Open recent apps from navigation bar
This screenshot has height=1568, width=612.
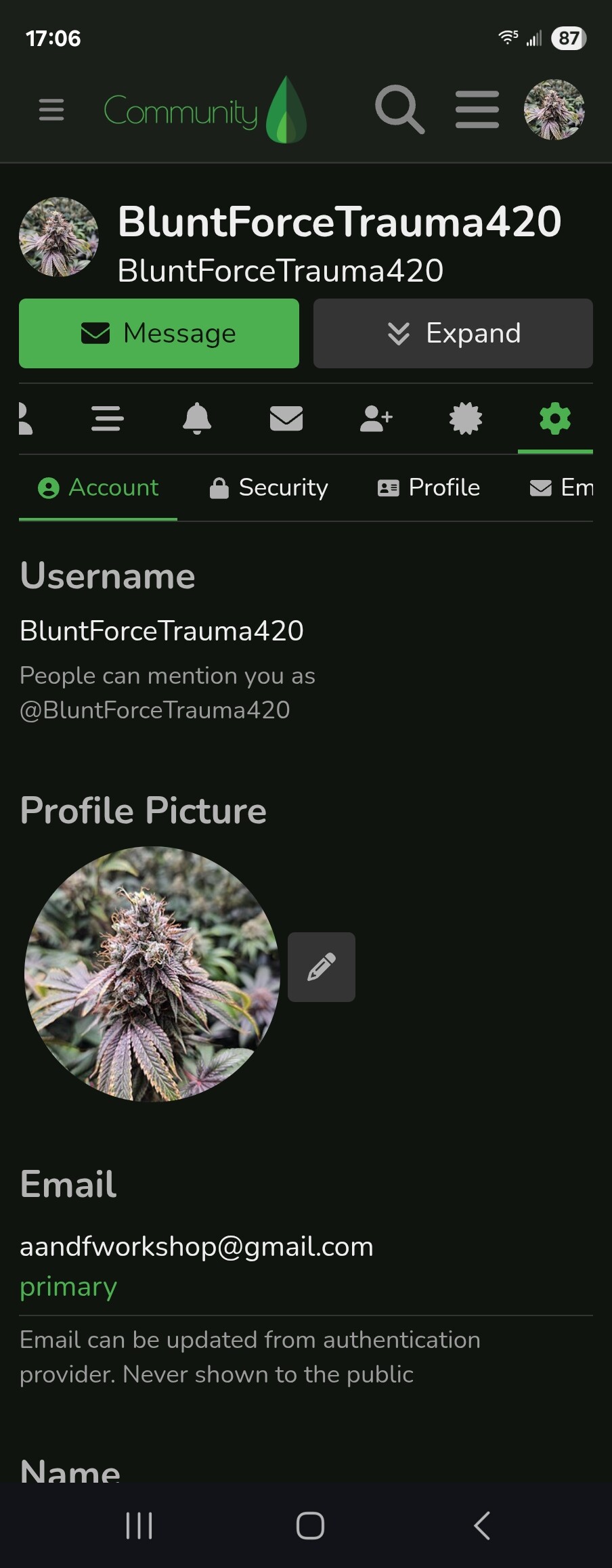click(x=139, y=1525)
